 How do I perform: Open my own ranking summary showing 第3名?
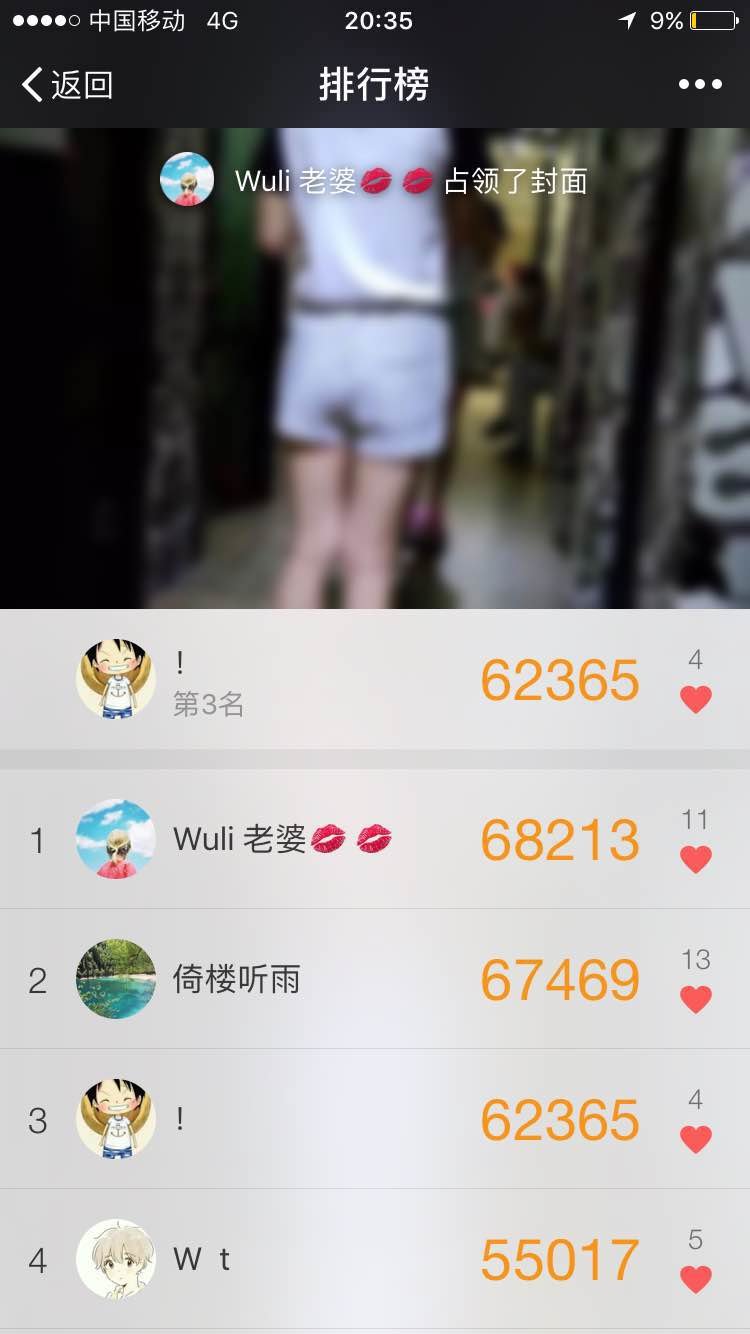375,679
